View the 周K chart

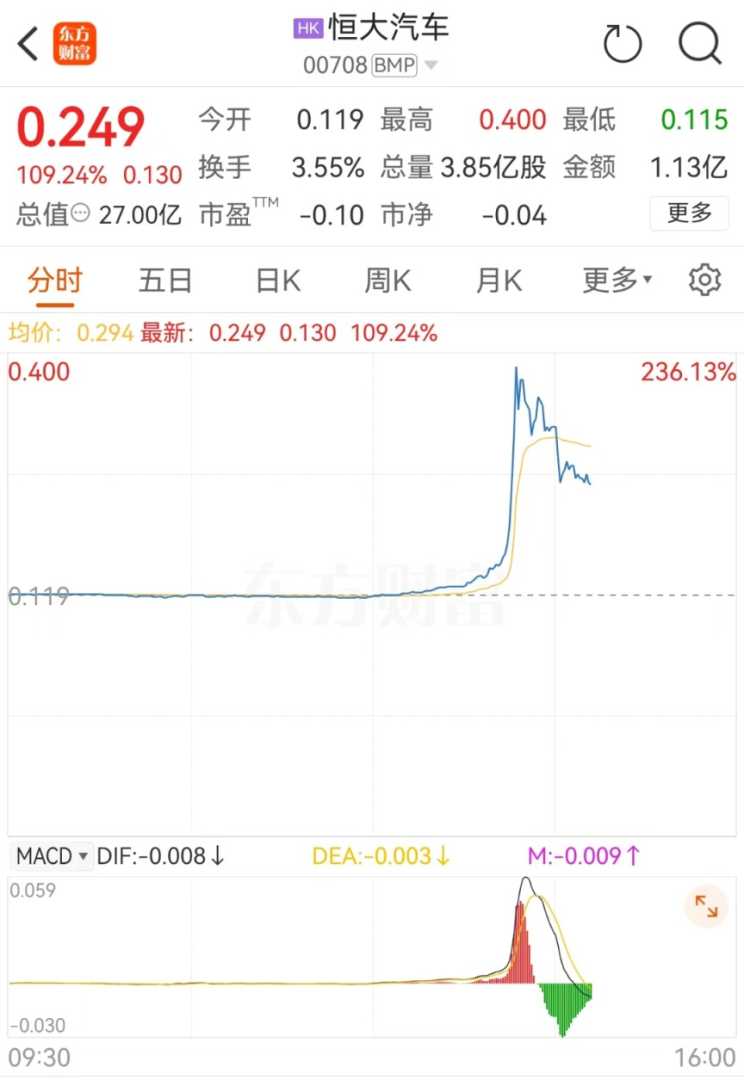(388, 281)
